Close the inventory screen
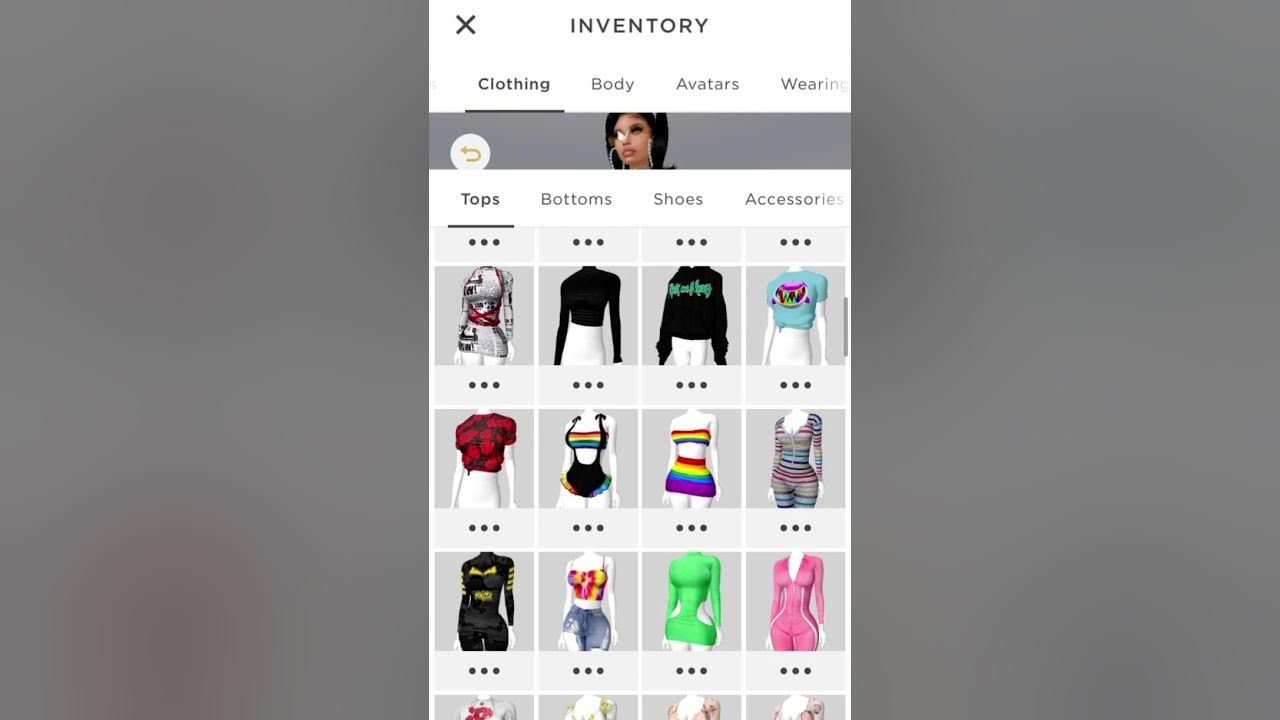Screen dimensions: 1280x720 click(465, 25)
